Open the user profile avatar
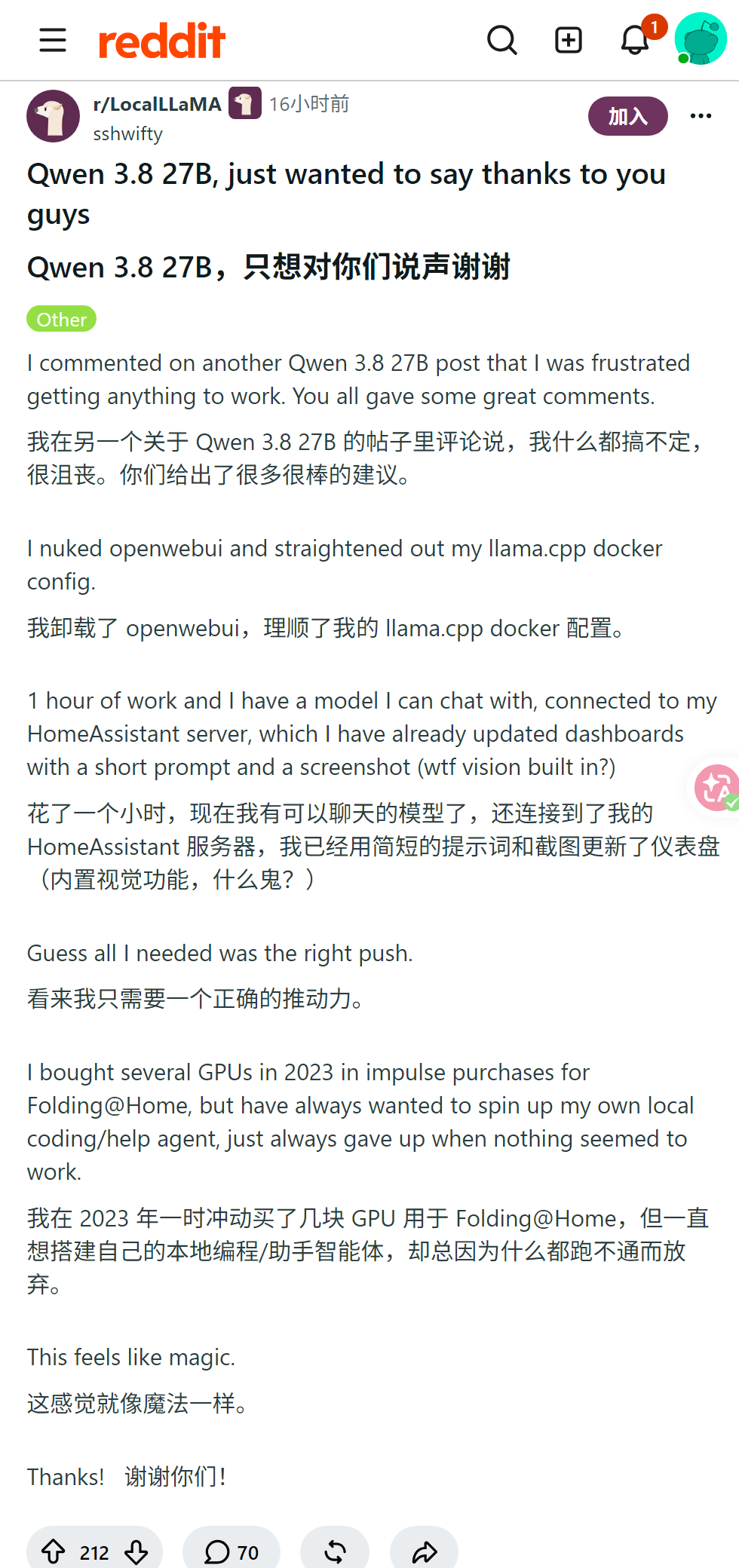 tap(701, 38)
